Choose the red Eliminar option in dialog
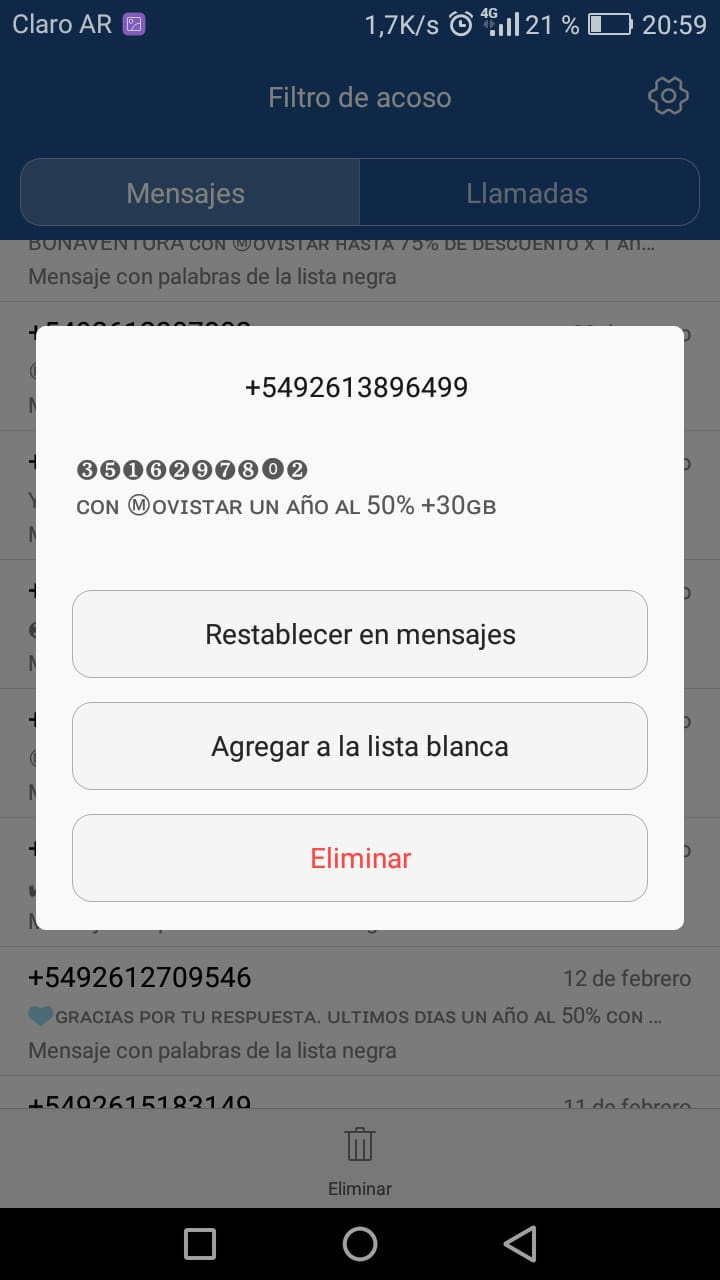The height and width of the screenshot is (1280, 720). [360, 858]
